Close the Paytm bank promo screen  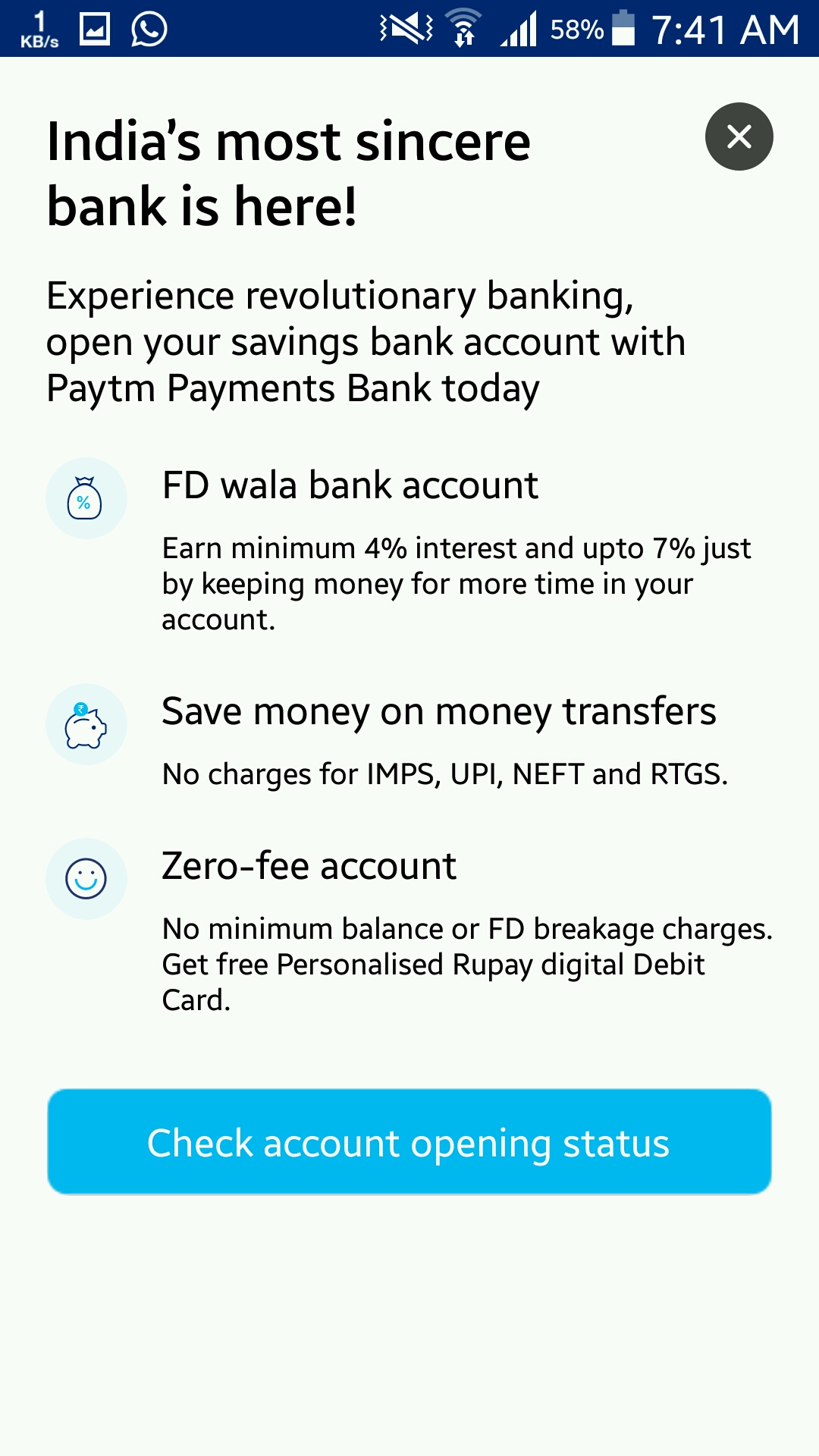click(x=739, y=136)
